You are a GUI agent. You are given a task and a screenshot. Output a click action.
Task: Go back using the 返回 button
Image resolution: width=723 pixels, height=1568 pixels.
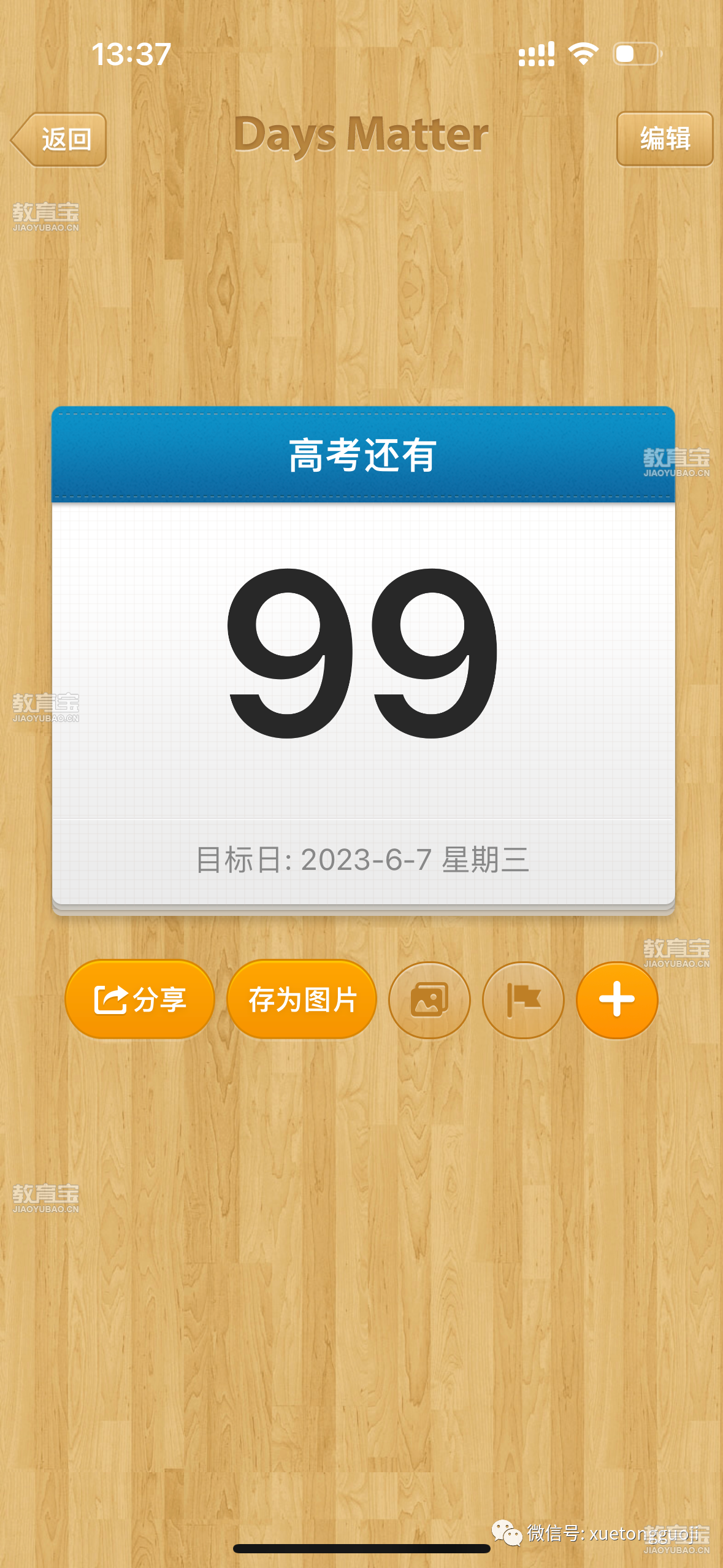pyautogui.click(x=60, y=140)
